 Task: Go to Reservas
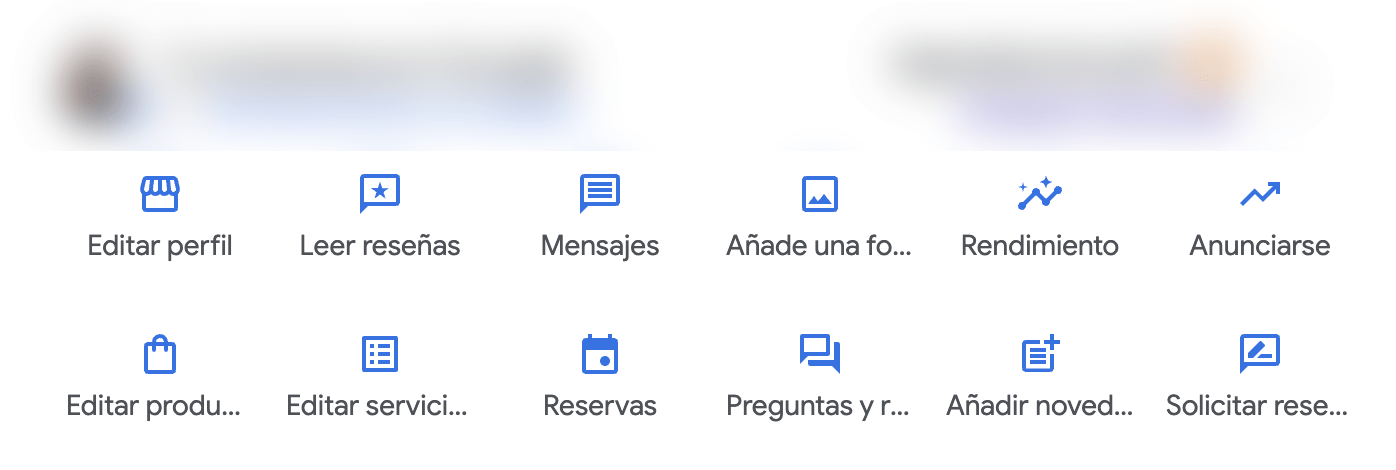coord(600,377)
